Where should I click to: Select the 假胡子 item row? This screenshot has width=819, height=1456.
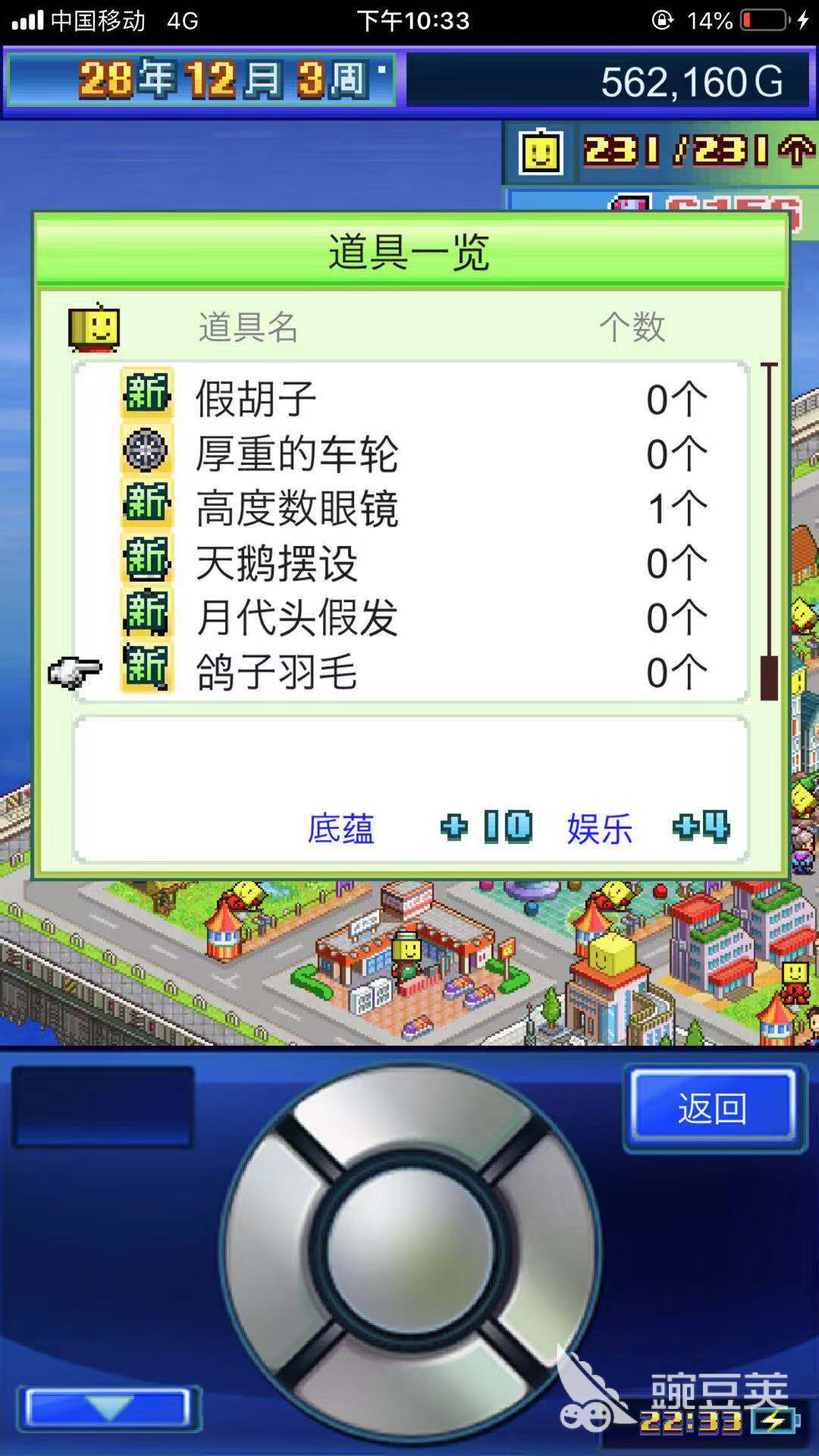pyautogui.click(x=409, y=398)
